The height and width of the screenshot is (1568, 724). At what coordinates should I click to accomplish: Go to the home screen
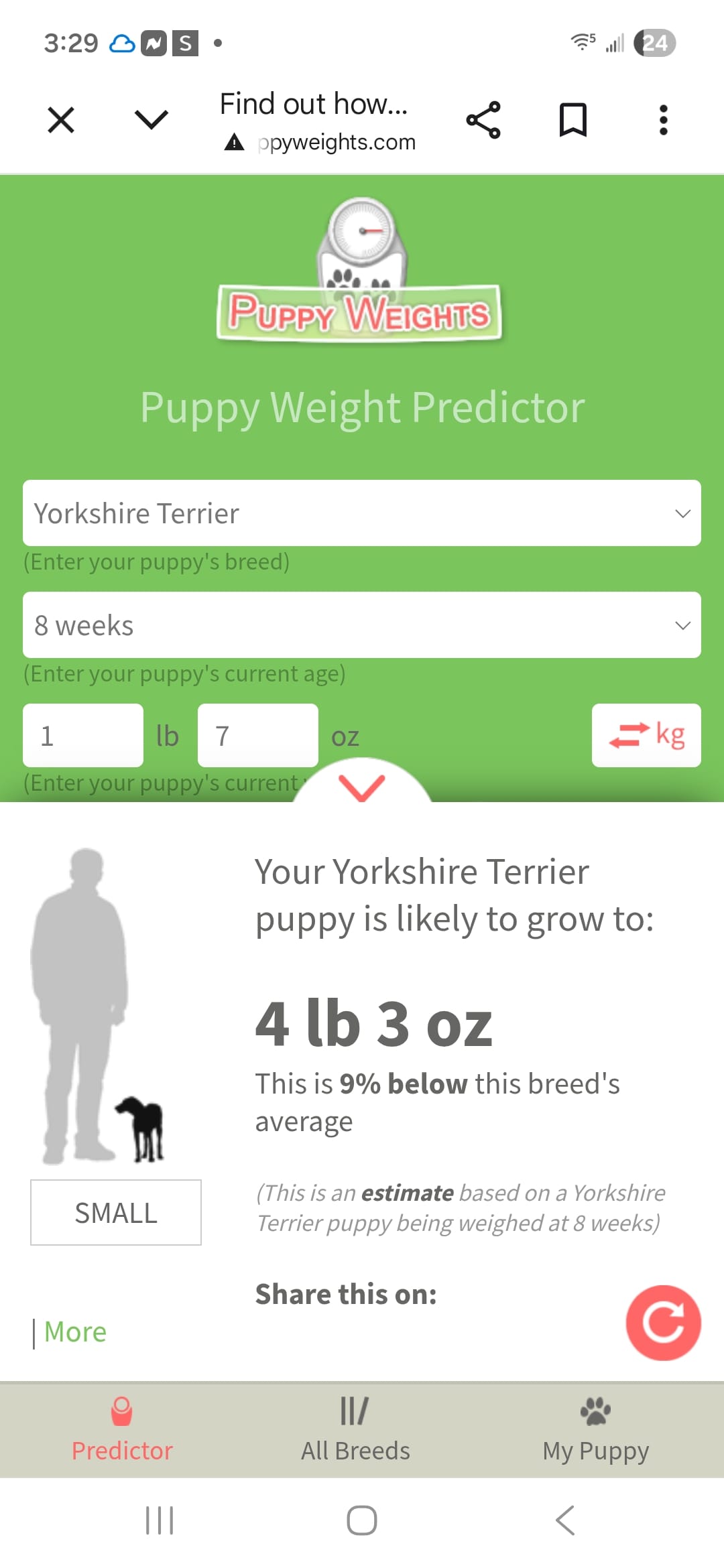(362, 1520)
